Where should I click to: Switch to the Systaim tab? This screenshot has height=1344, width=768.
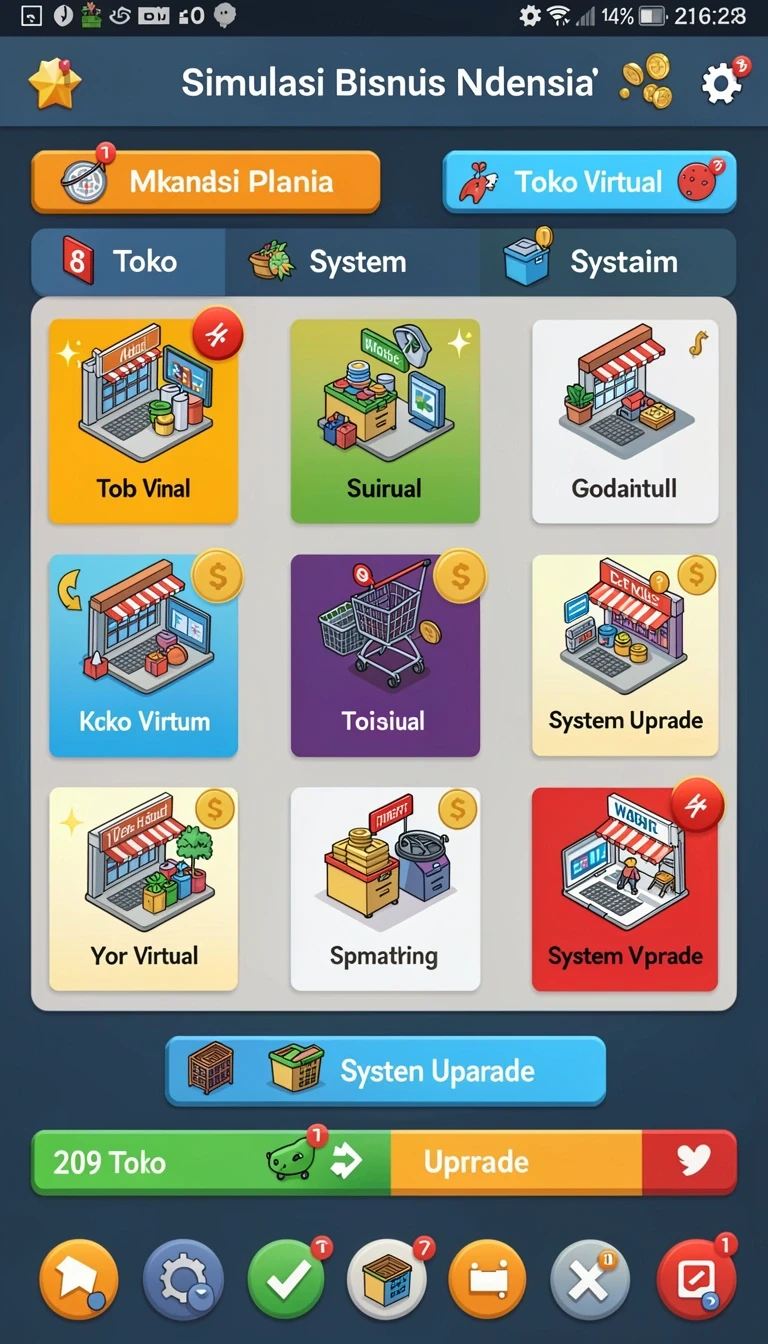(x=608, y=262)
